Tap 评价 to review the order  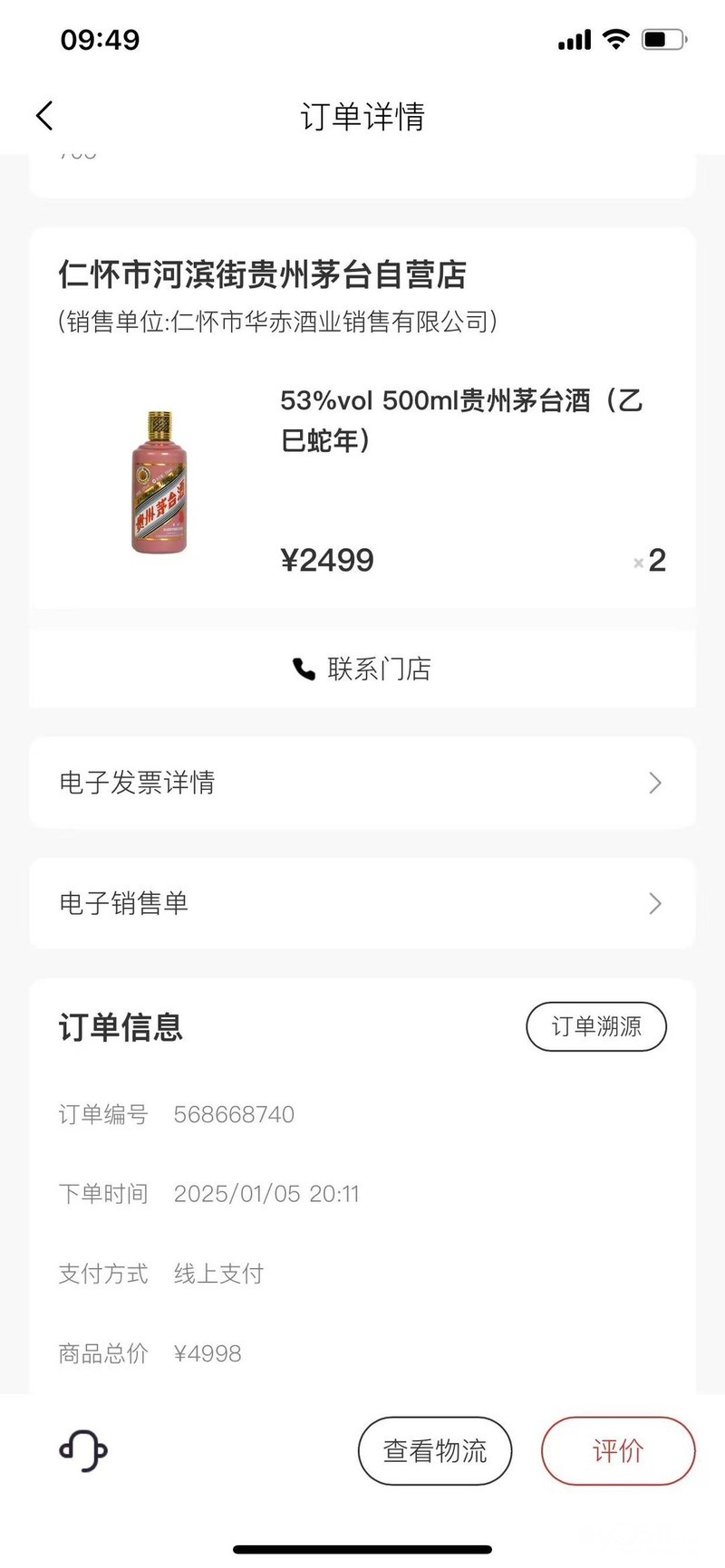(618, 1451)
